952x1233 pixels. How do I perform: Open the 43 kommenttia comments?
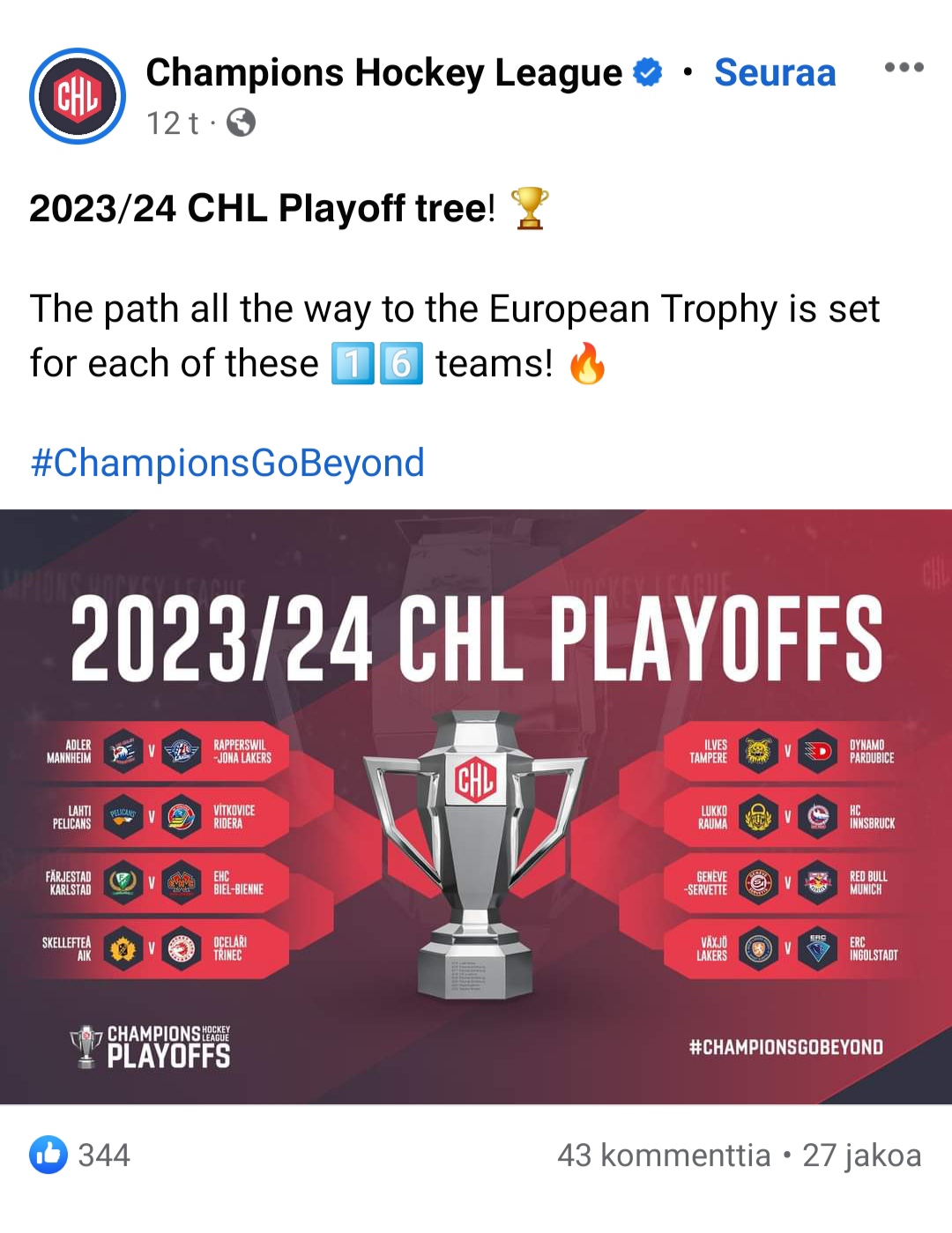pyautogui.click(x=663, y=1155)
